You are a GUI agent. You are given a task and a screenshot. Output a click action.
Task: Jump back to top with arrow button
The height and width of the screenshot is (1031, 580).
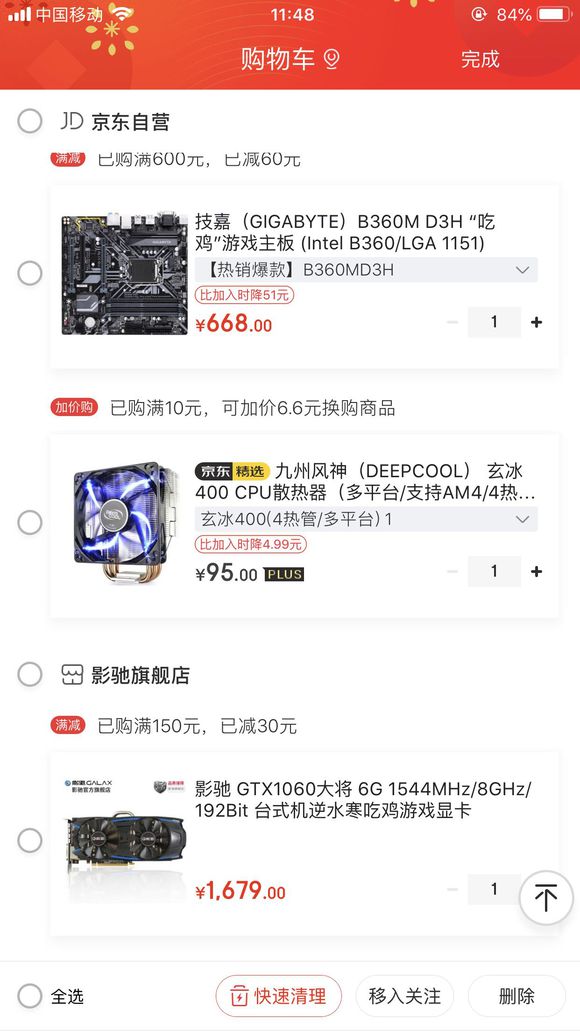coord(545,898)
